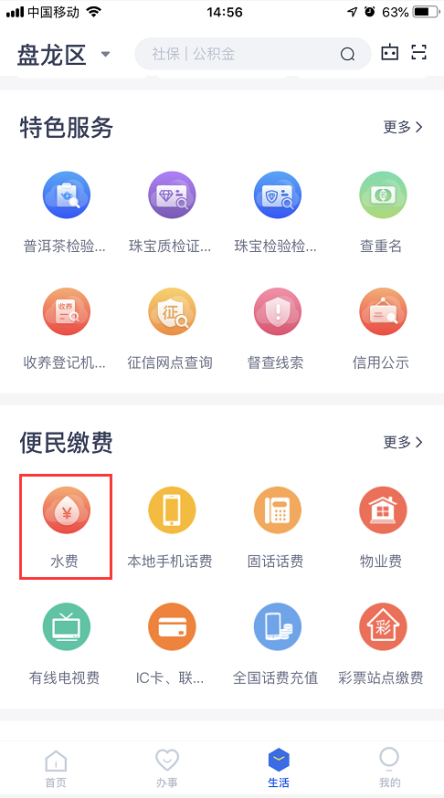Open 普洱茶检验 service

[65, 213]
